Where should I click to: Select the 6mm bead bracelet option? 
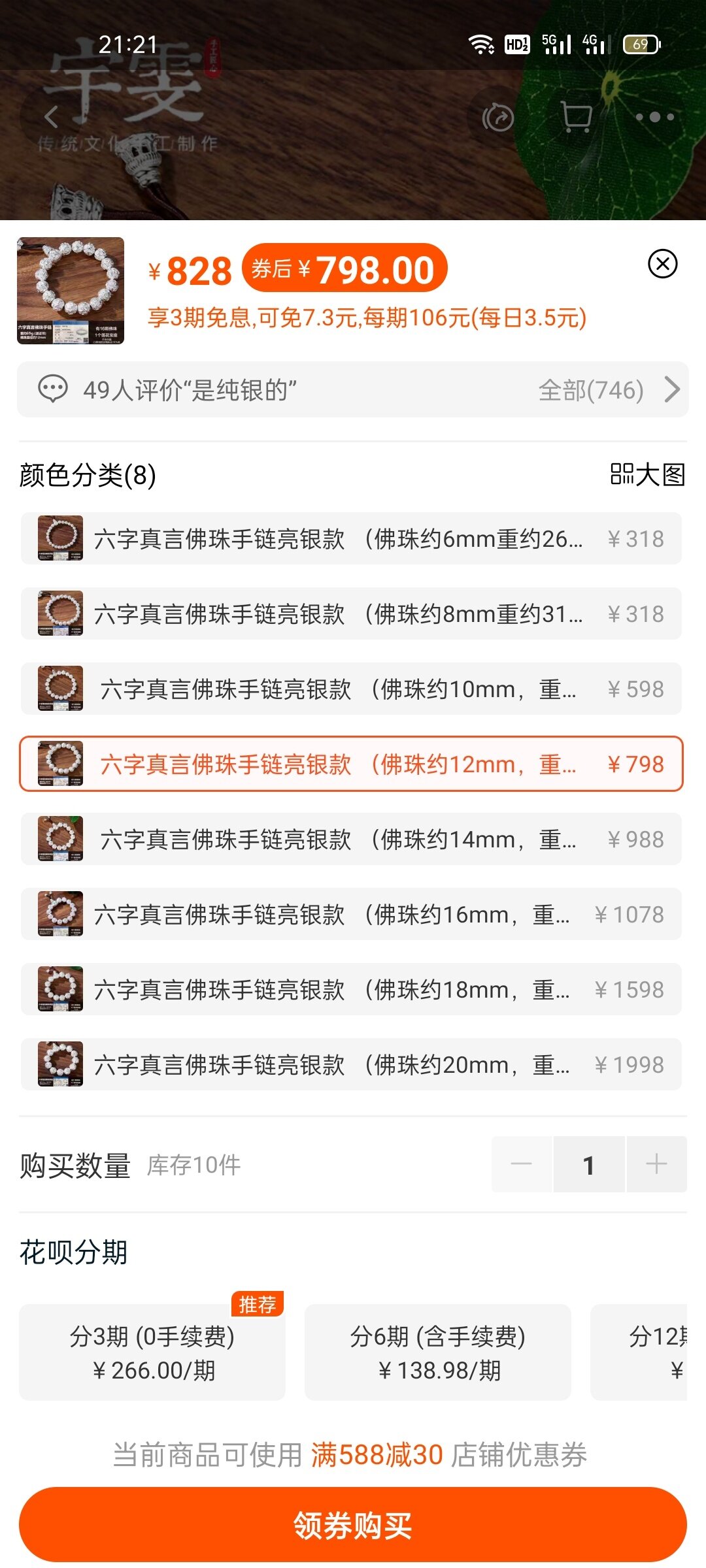[x=351, y=539]
